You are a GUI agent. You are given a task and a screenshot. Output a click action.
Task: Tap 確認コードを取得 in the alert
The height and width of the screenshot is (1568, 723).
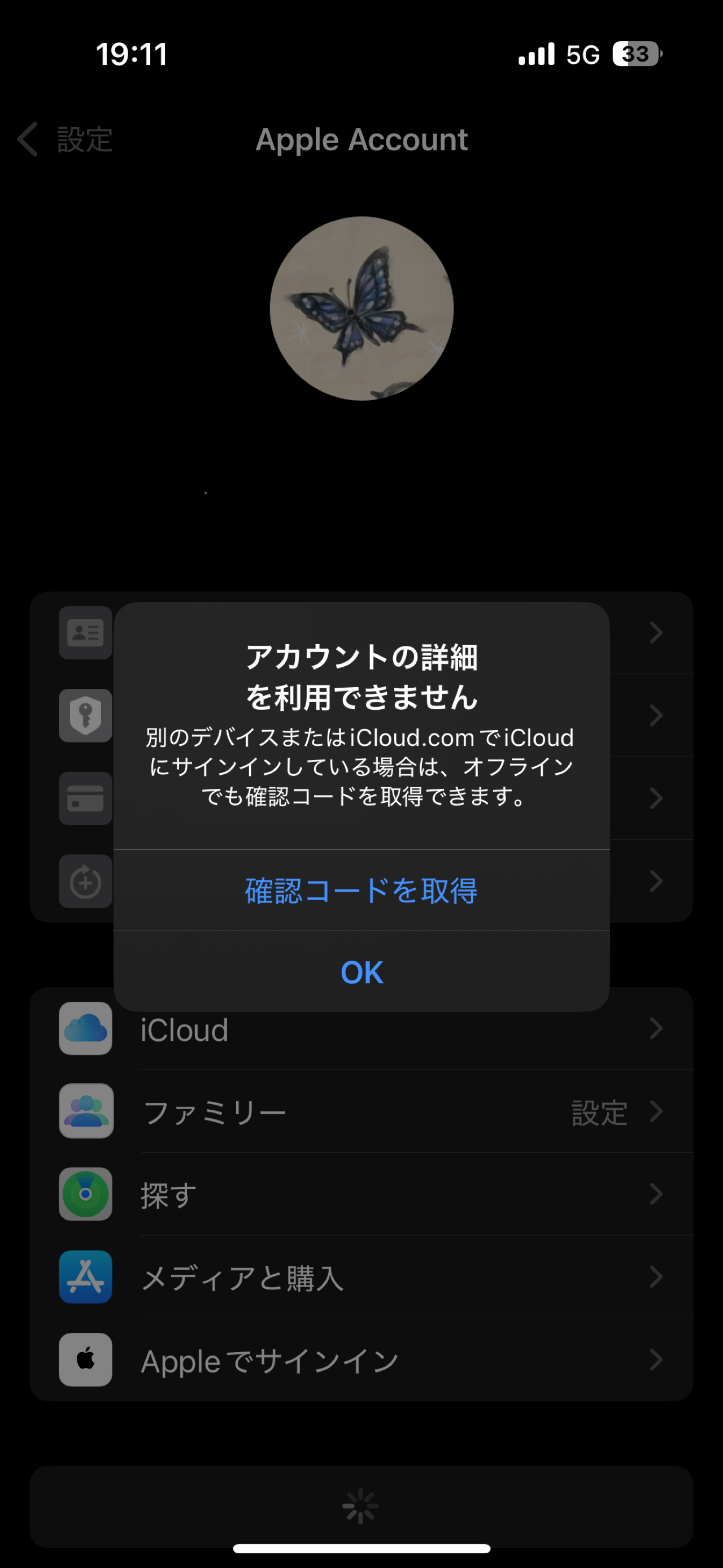(x=361, y=891)
